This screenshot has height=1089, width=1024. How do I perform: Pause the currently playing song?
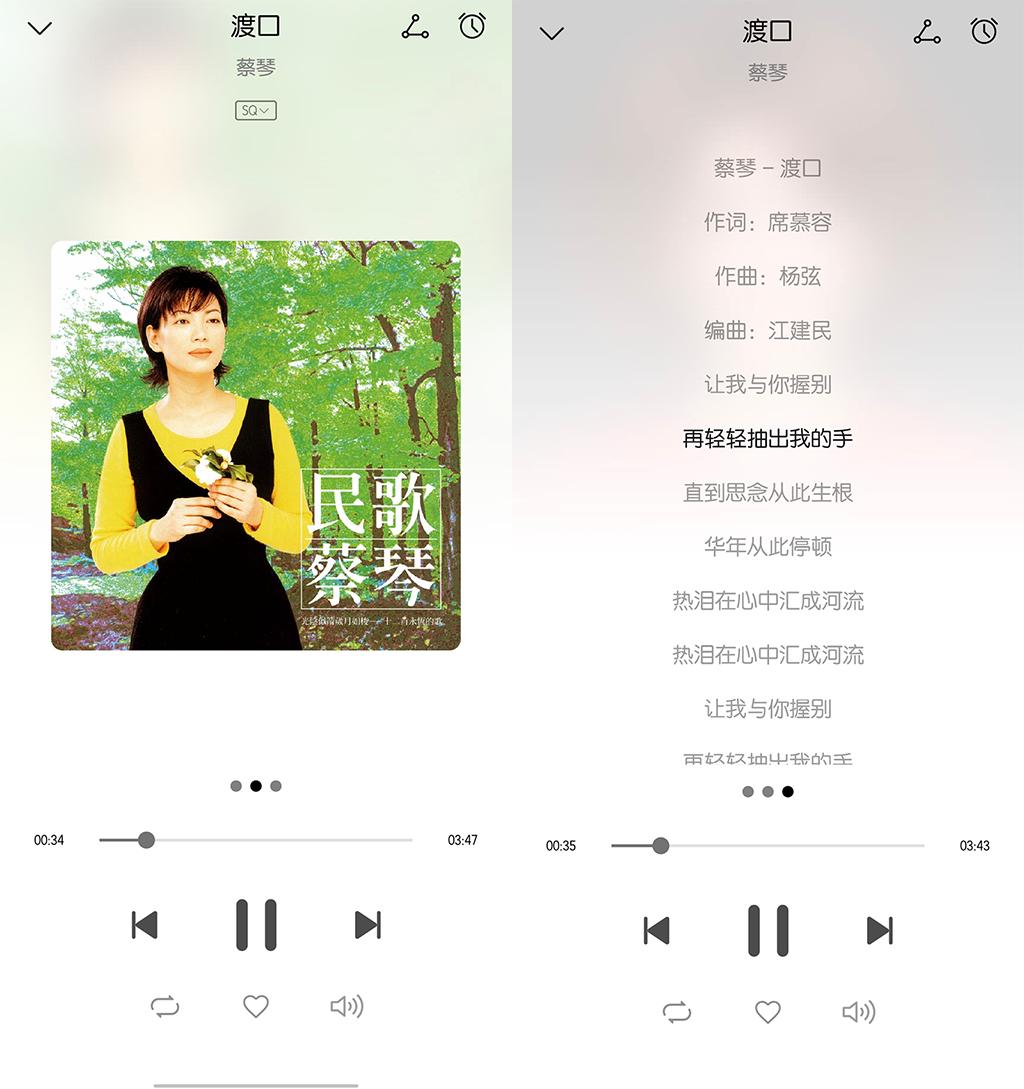(x=255, y=923)
